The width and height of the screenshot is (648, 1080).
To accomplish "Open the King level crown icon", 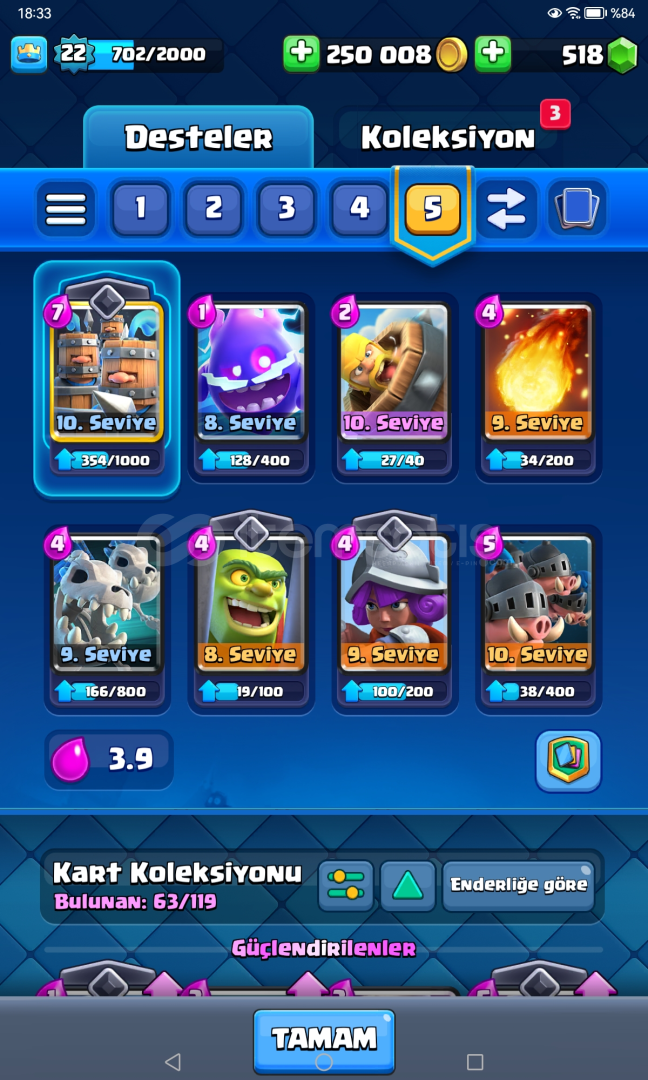I will coord(29,54).
